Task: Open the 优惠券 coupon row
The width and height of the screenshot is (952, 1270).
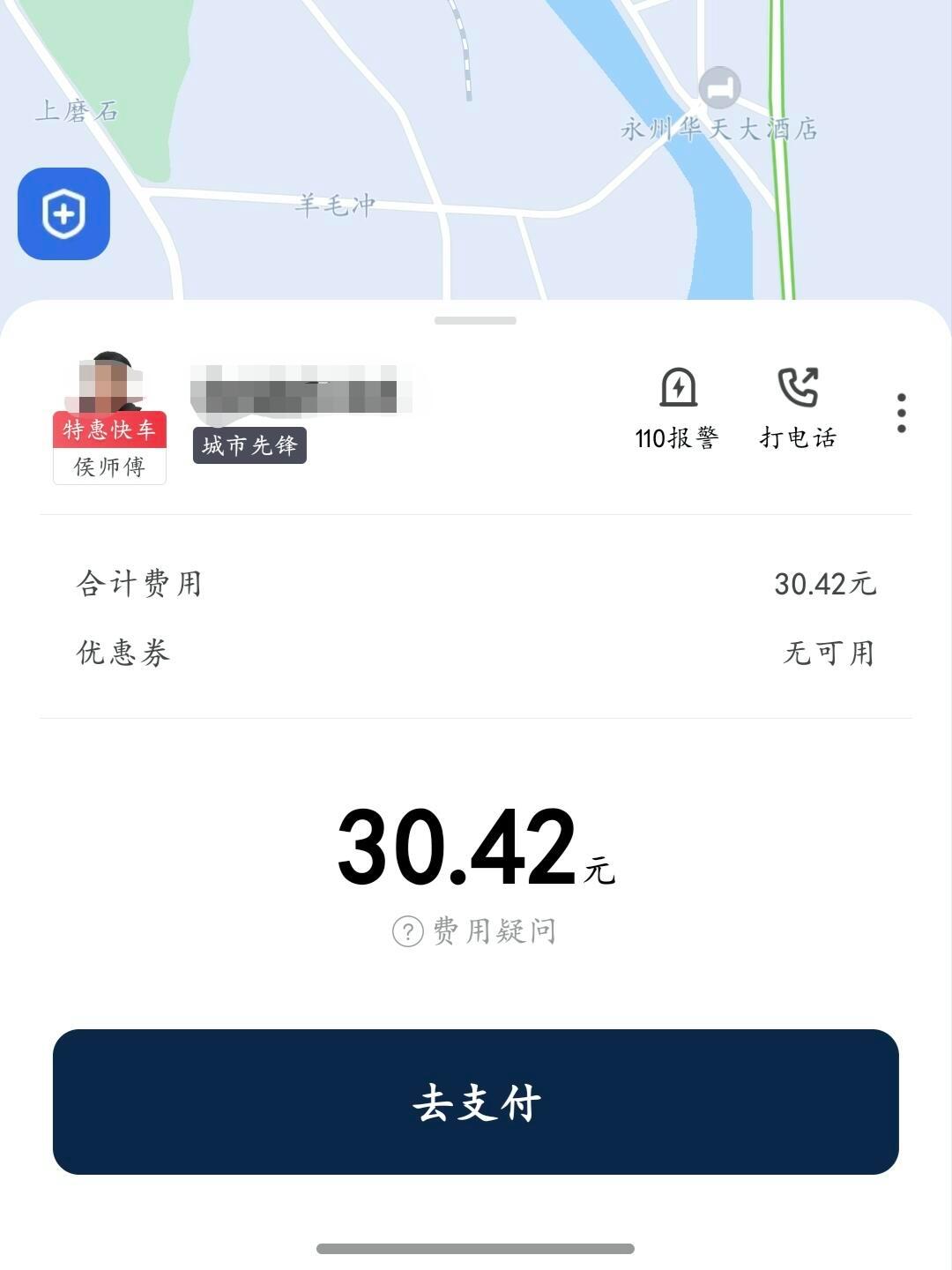Action: [476, 654]
